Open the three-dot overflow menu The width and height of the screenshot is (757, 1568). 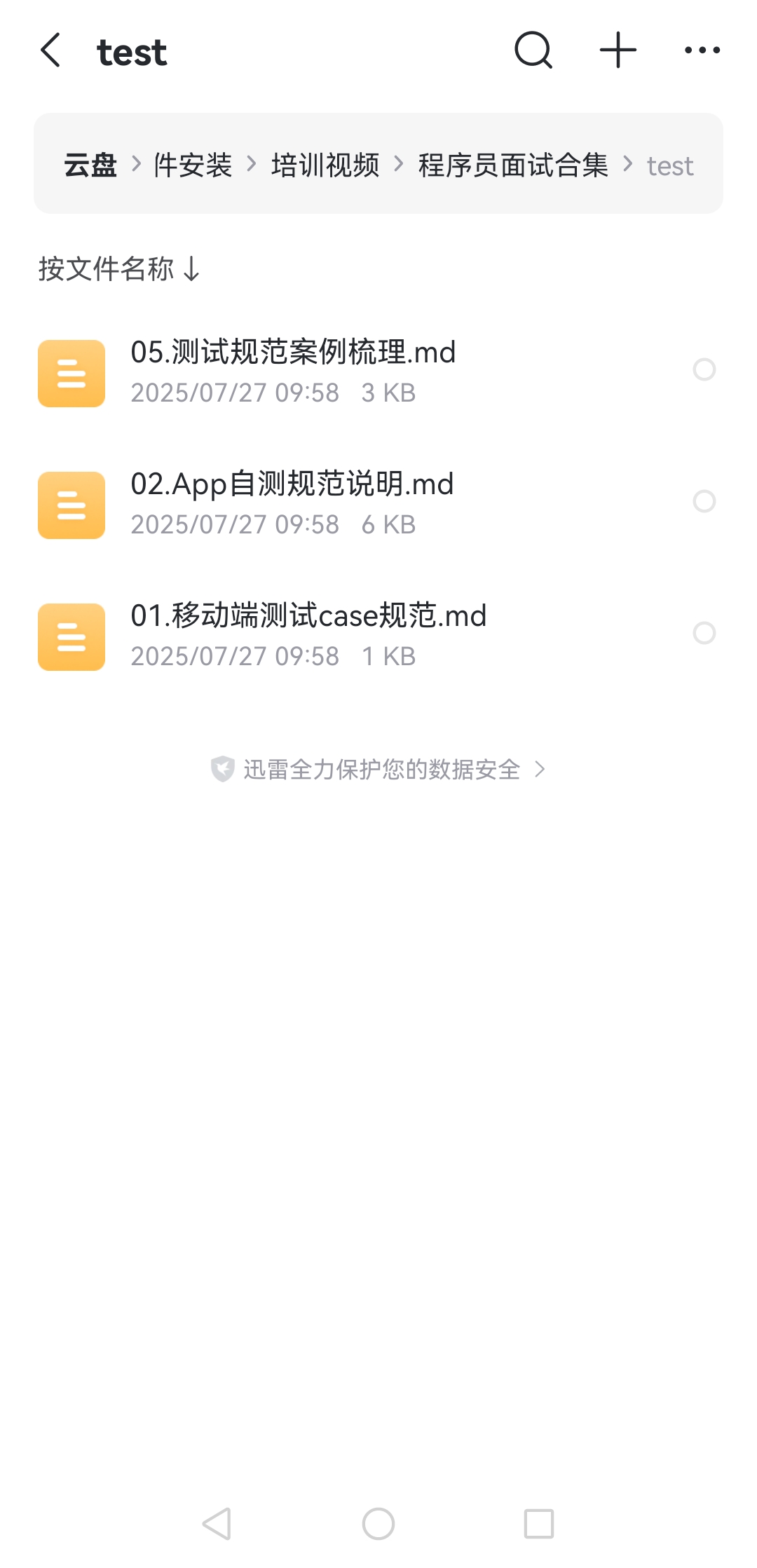(x=702, y=50)
